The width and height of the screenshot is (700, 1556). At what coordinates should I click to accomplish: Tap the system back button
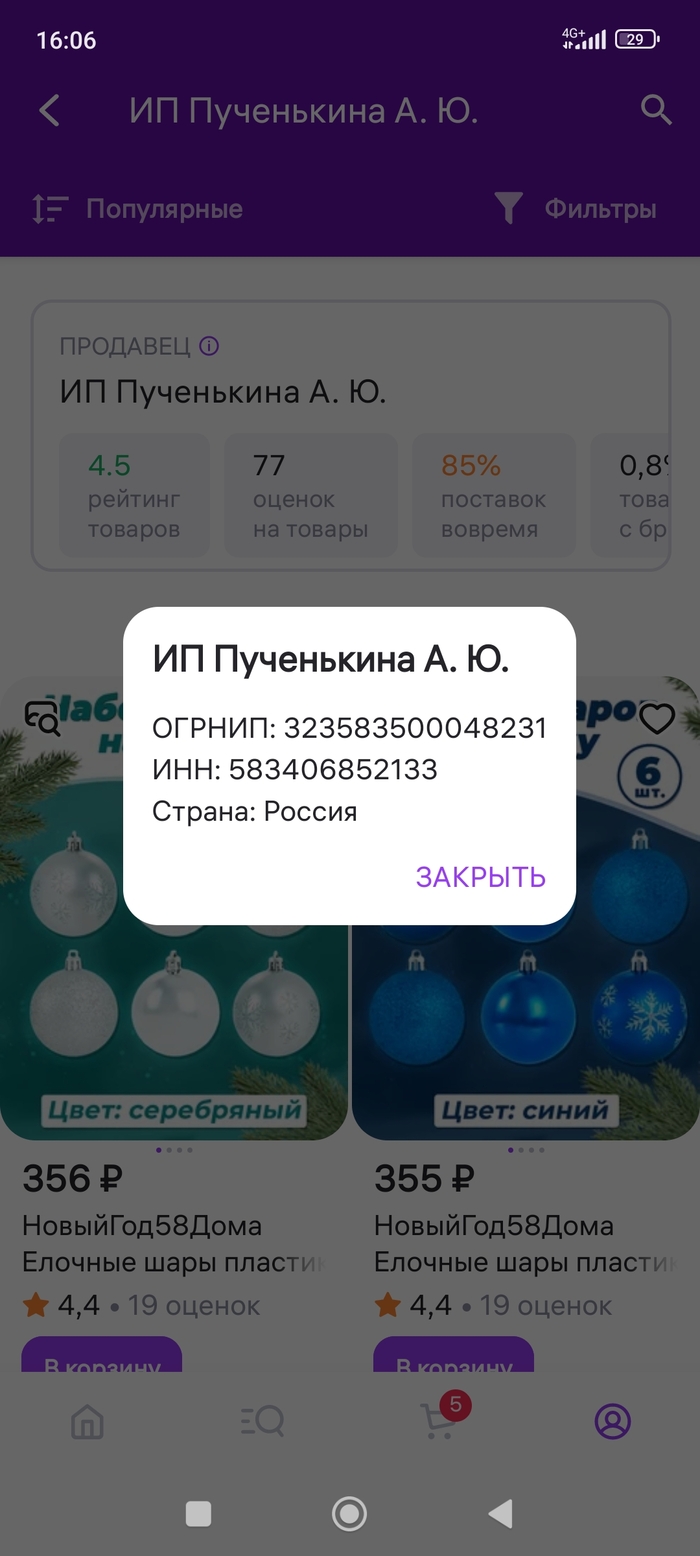click(501, 1514)
